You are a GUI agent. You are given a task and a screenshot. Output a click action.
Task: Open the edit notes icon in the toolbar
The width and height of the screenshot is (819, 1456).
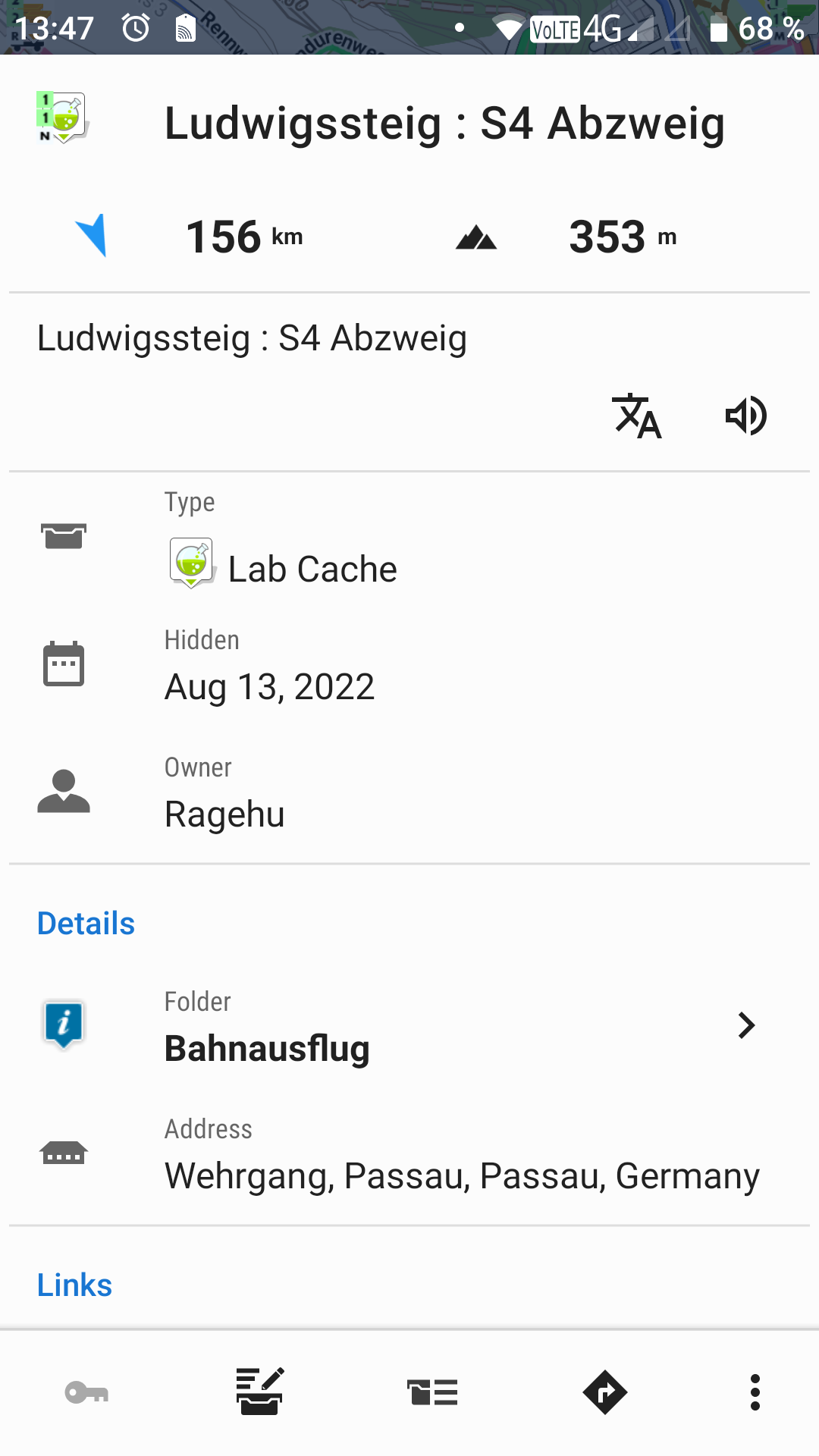tap(259, 1392)
